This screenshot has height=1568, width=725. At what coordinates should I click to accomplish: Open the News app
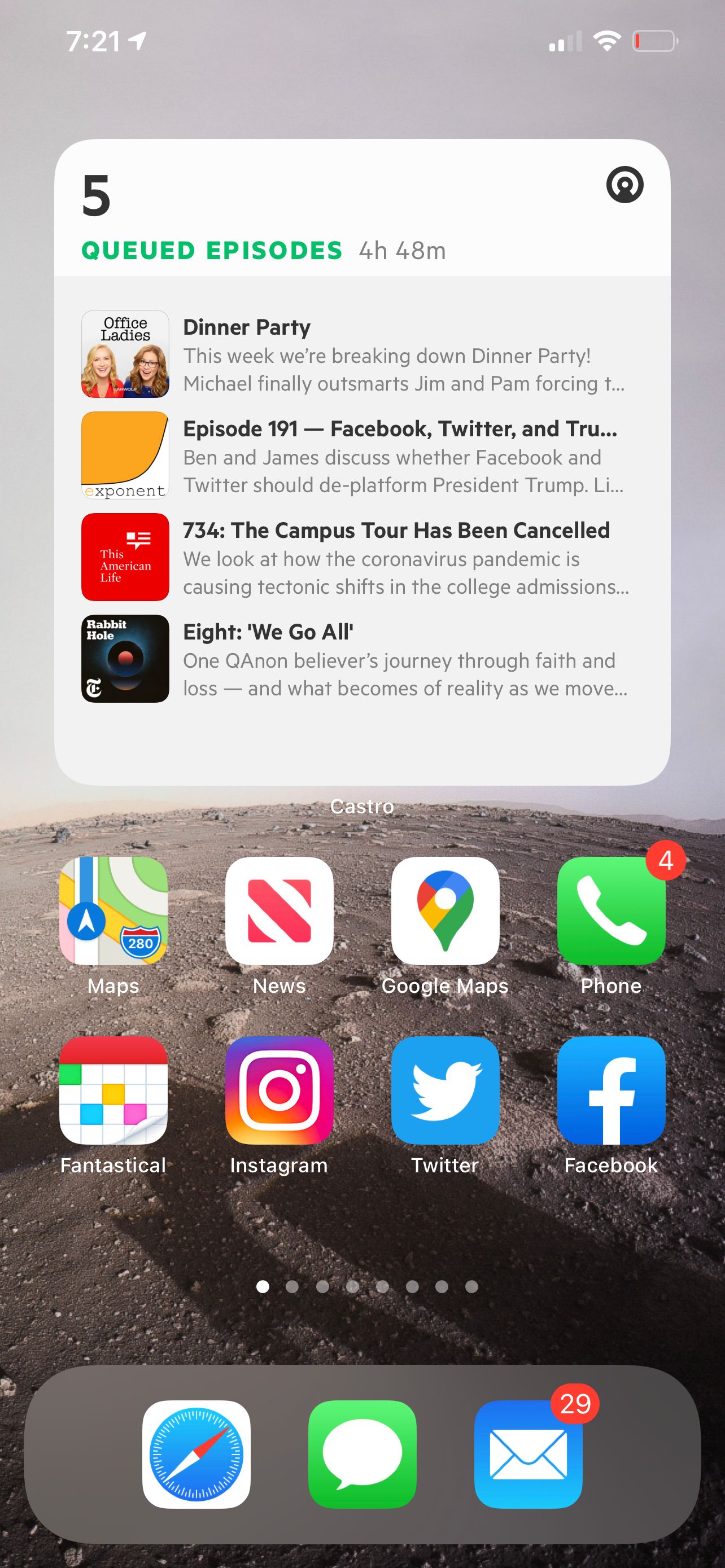point(279,911)
